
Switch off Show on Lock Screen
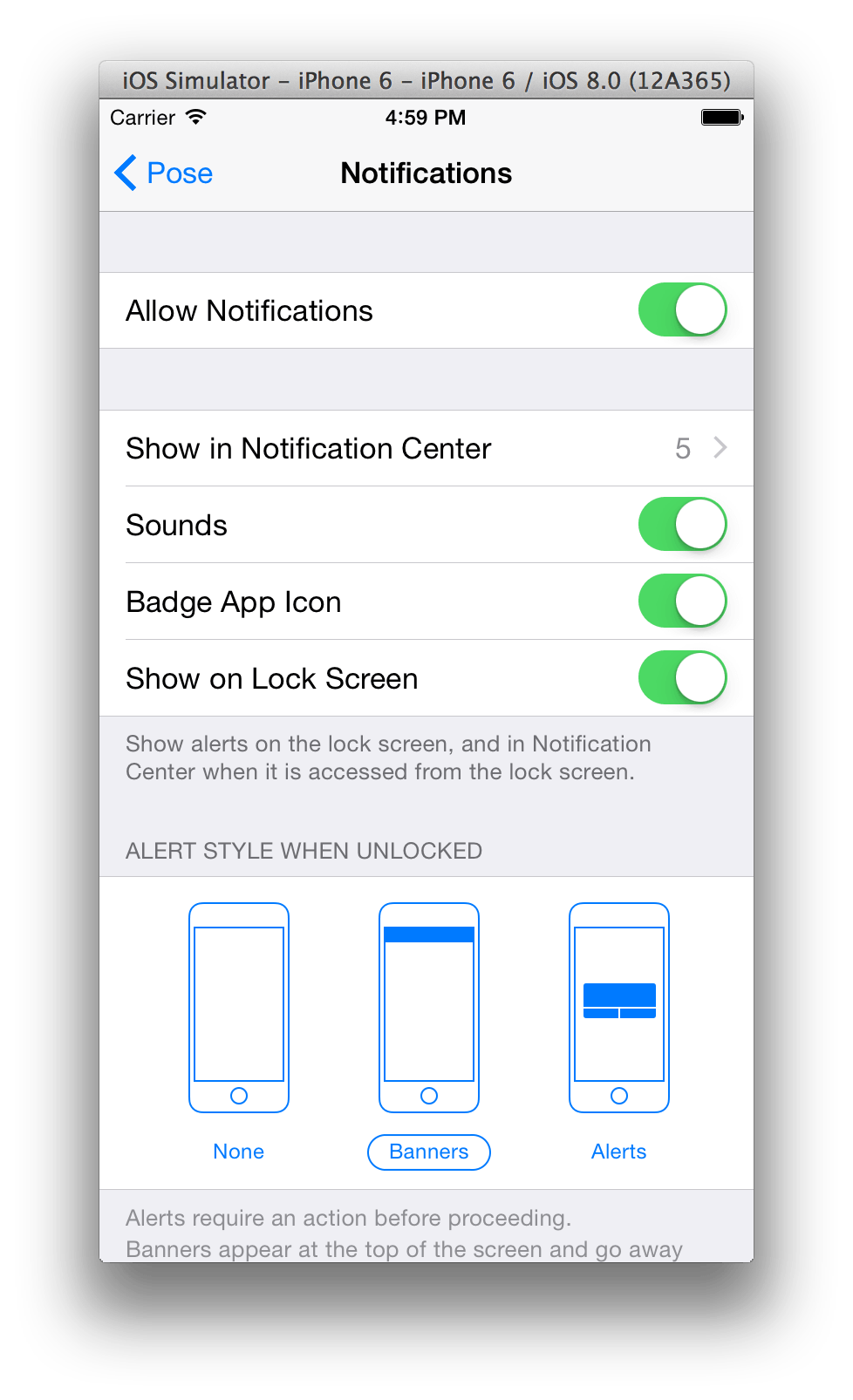coord(682,678)
